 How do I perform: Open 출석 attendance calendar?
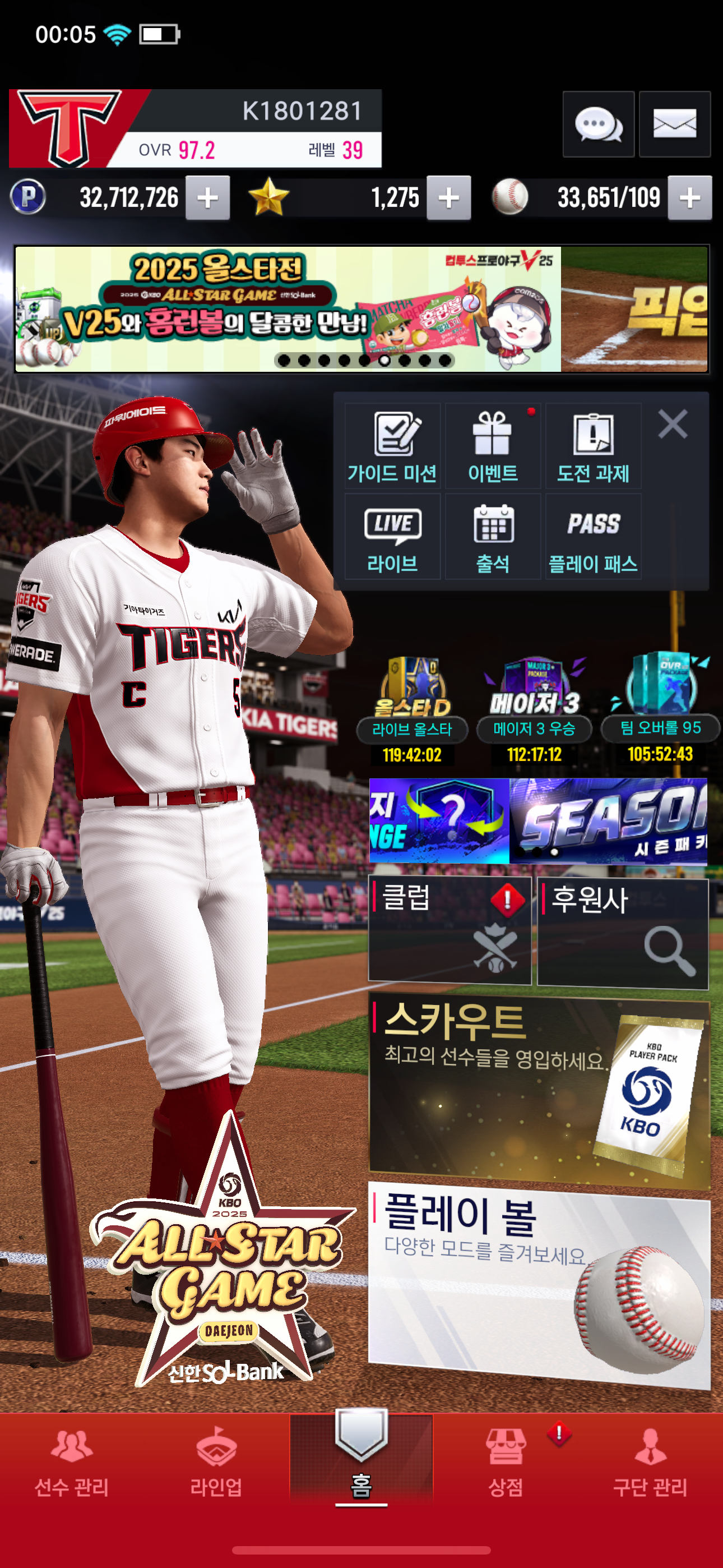click(493, 536)
